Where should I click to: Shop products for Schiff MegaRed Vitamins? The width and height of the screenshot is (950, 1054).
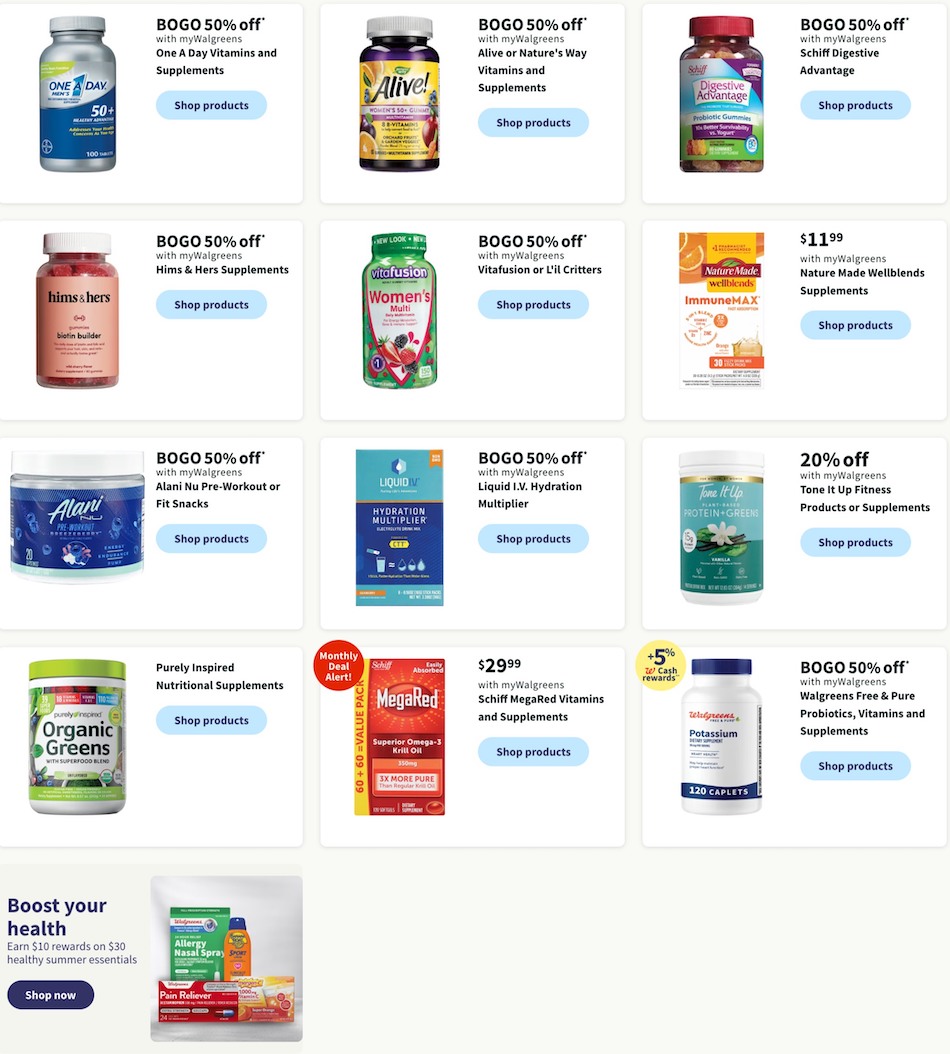(x=533, y=752)
